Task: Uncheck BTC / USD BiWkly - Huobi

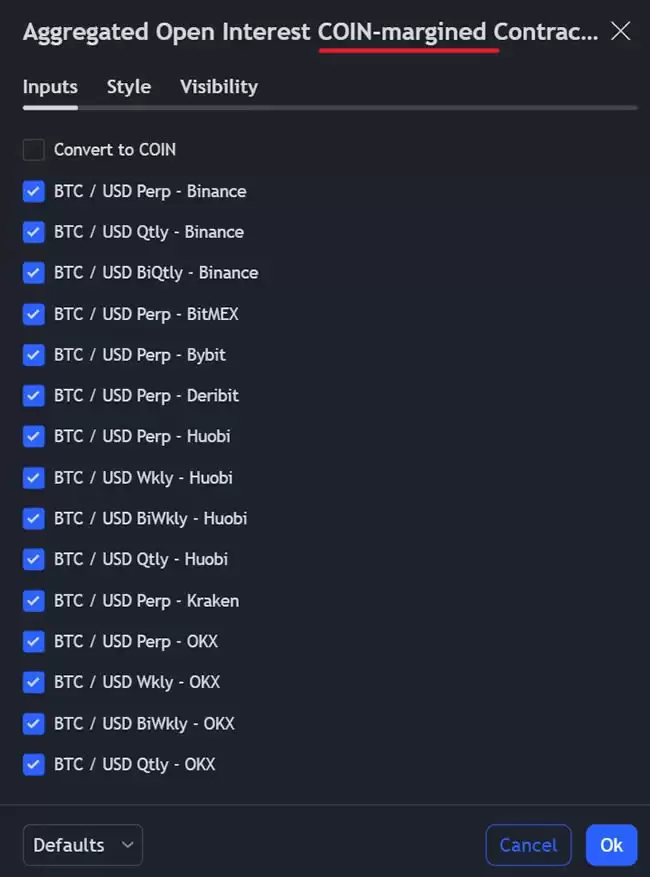Action: tap(34, 519)
